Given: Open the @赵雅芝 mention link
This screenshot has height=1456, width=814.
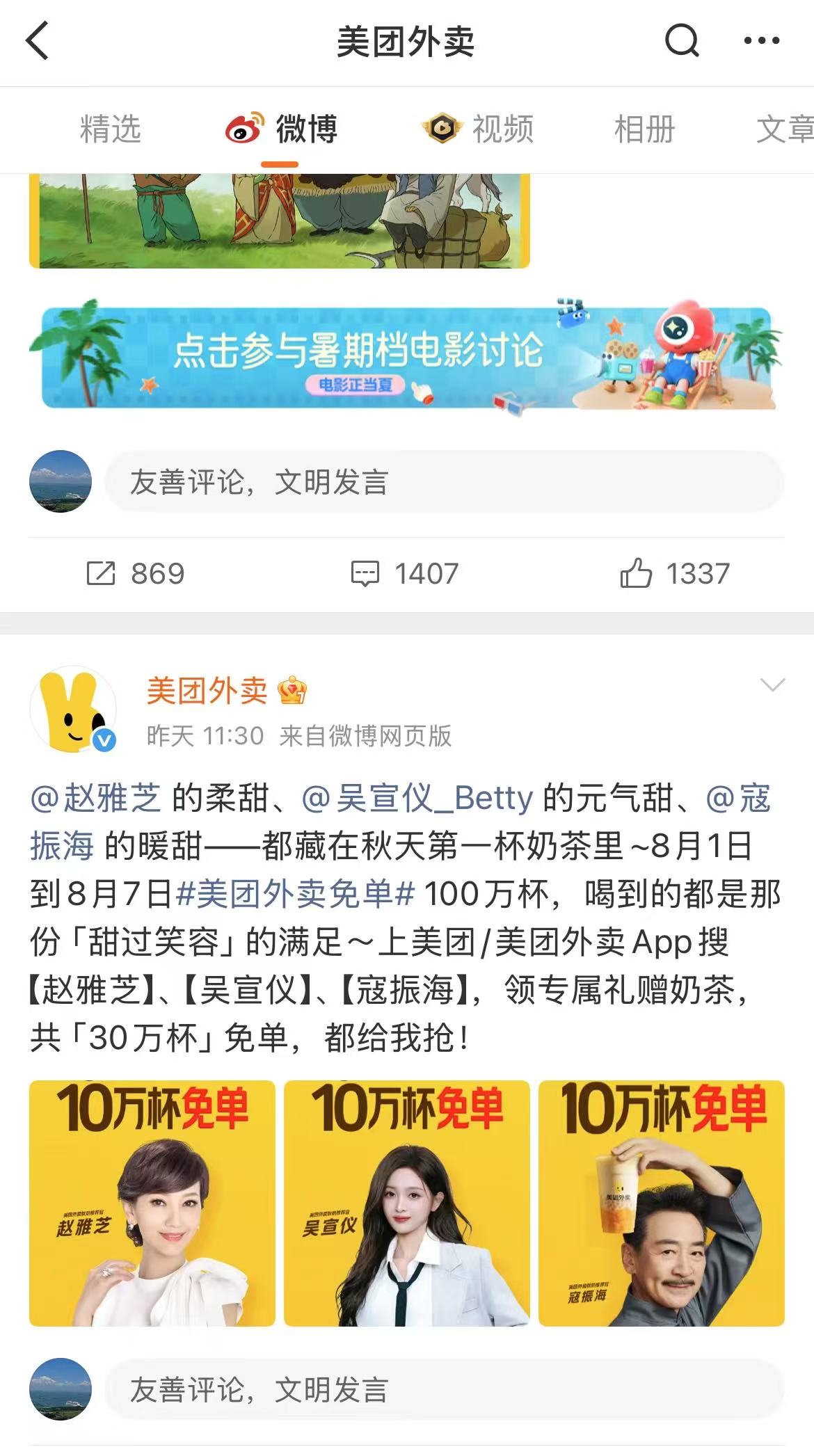Looking at the screenshot, I should [96, 798].
